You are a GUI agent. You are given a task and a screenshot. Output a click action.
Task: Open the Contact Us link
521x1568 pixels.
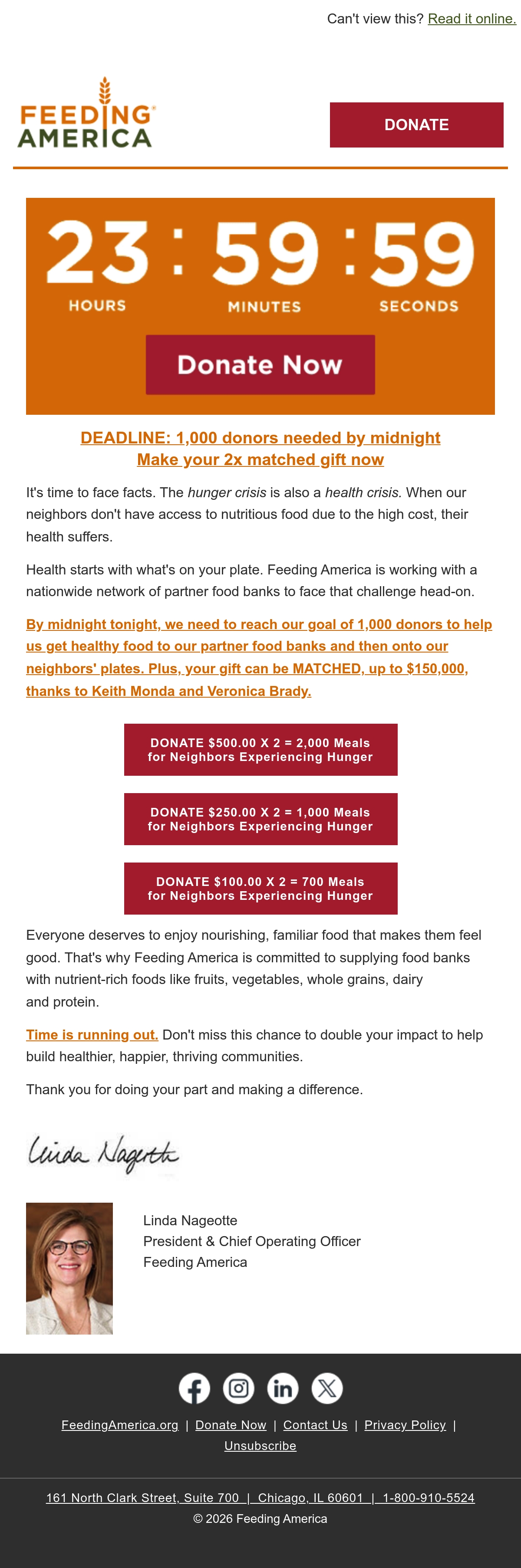point(315,1425)
